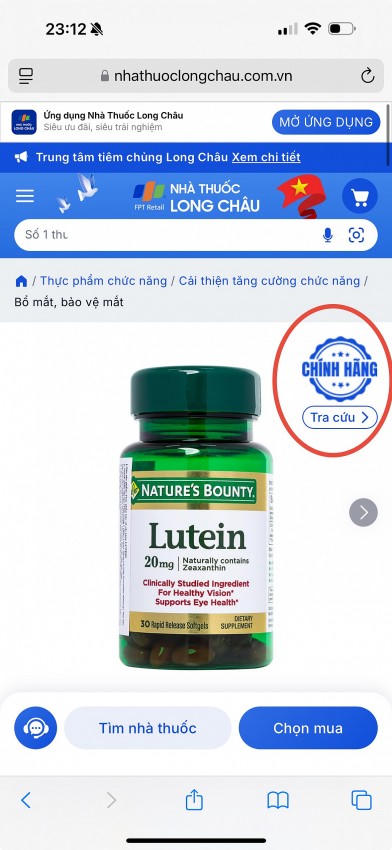View open Safari tabs

click(x=362, y=800)
